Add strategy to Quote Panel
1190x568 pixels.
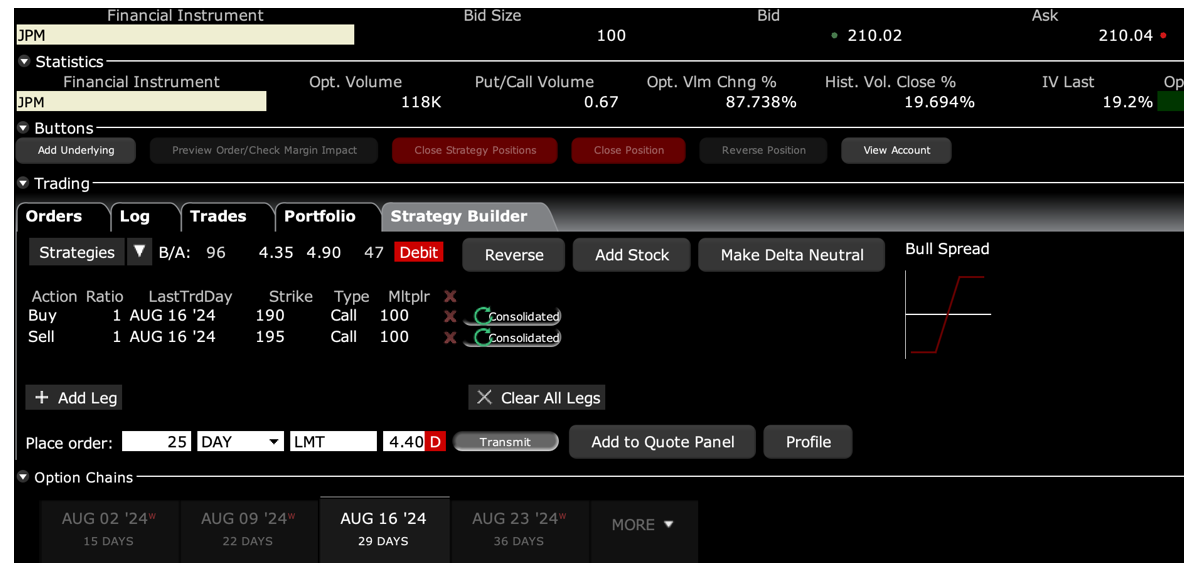pos(662,442)
